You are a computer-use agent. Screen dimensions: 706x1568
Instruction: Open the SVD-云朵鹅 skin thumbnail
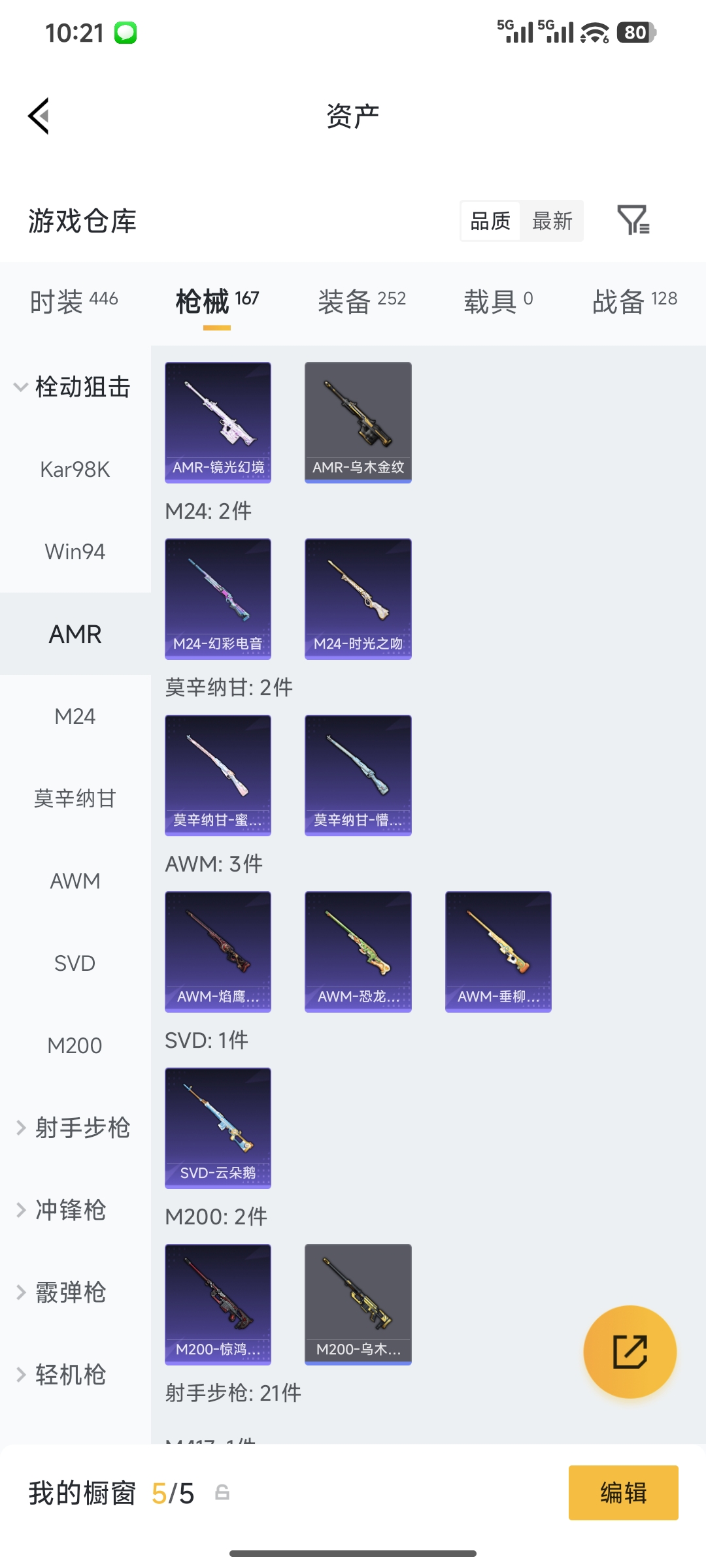(x=218, y=1128)
